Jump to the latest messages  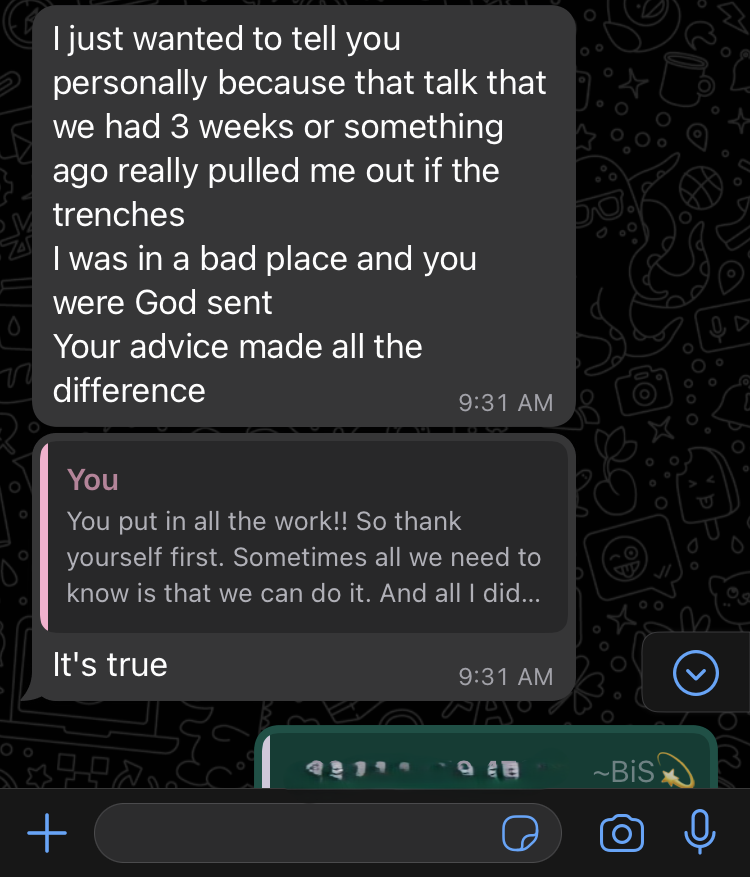pos(696,673)
